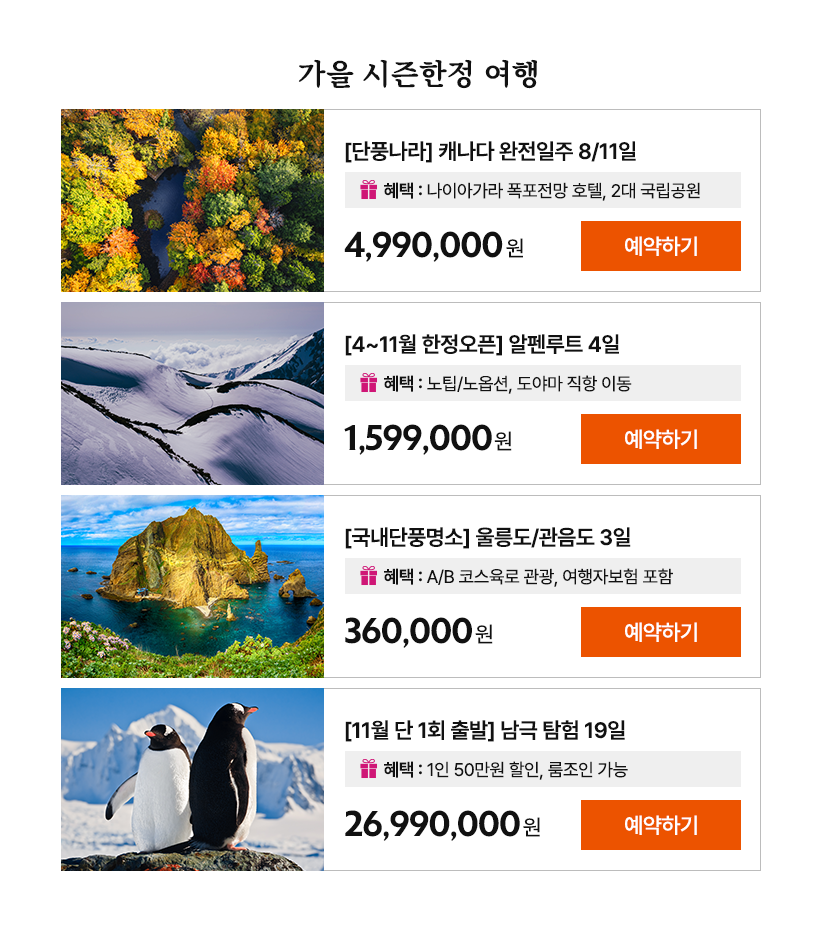Book the Ulleungdo/Gwaneumdo 3-day trip

(x=660, y=632)
